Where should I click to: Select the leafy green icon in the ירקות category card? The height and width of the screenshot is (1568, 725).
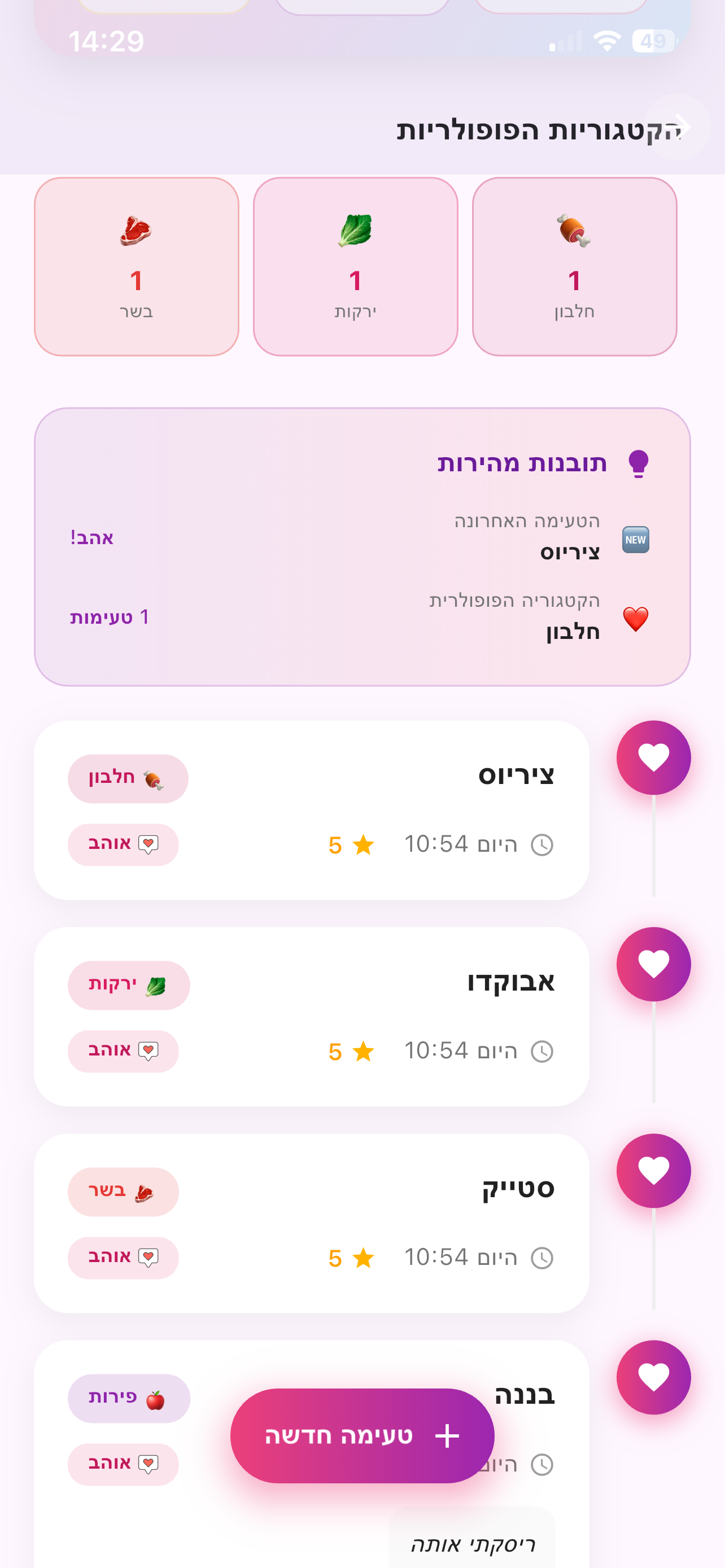pos(356,231)
